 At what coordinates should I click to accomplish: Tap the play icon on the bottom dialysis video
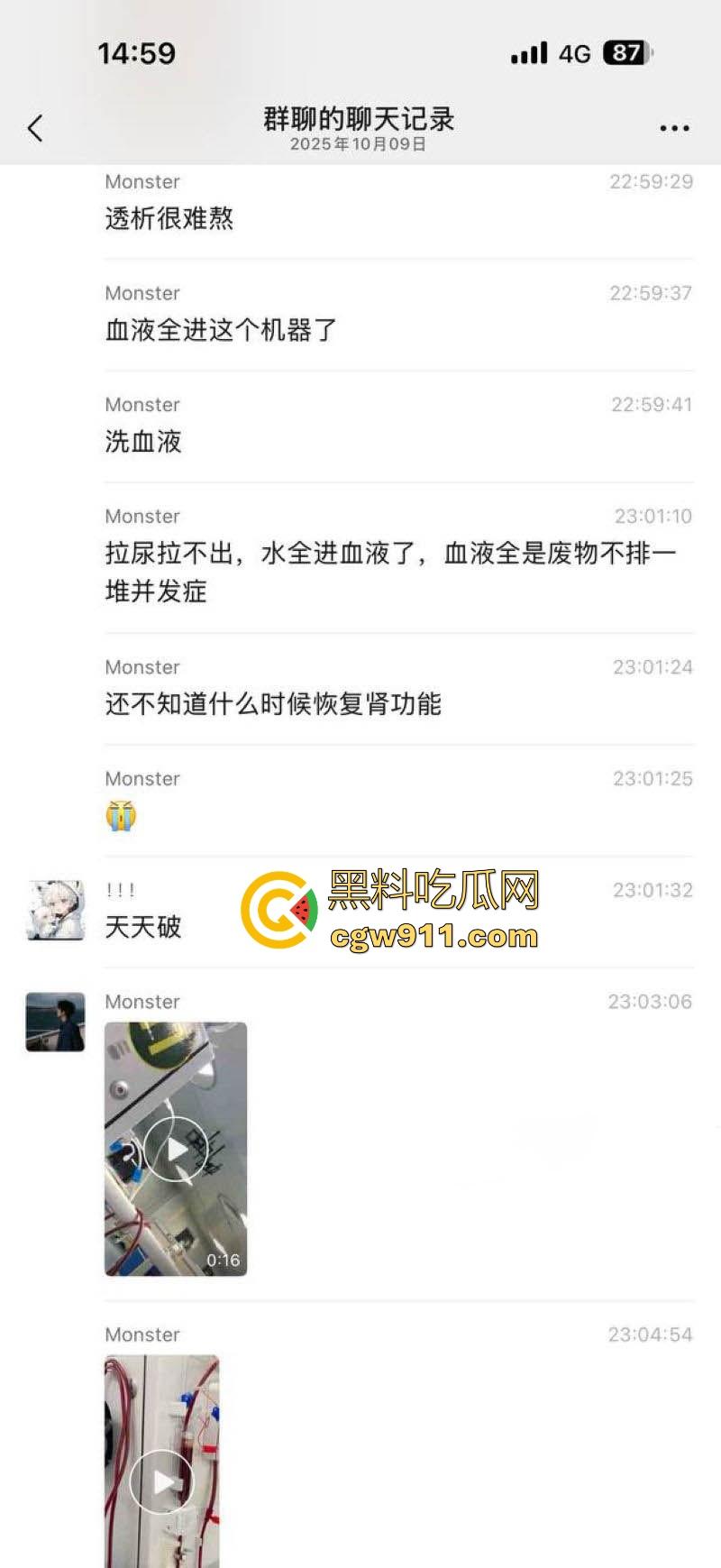(162, 1481)
